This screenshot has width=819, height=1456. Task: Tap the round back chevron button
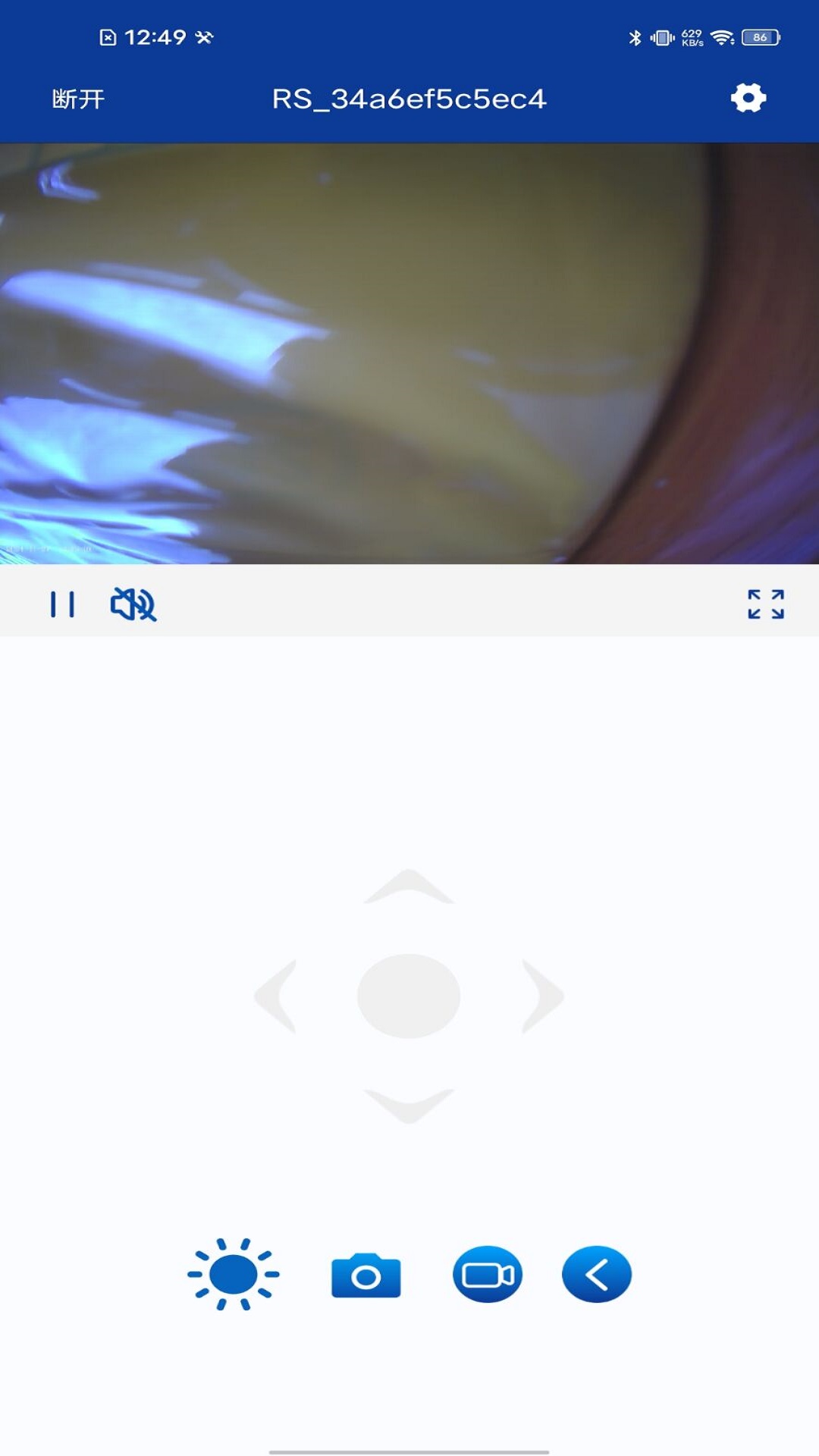596,1275
